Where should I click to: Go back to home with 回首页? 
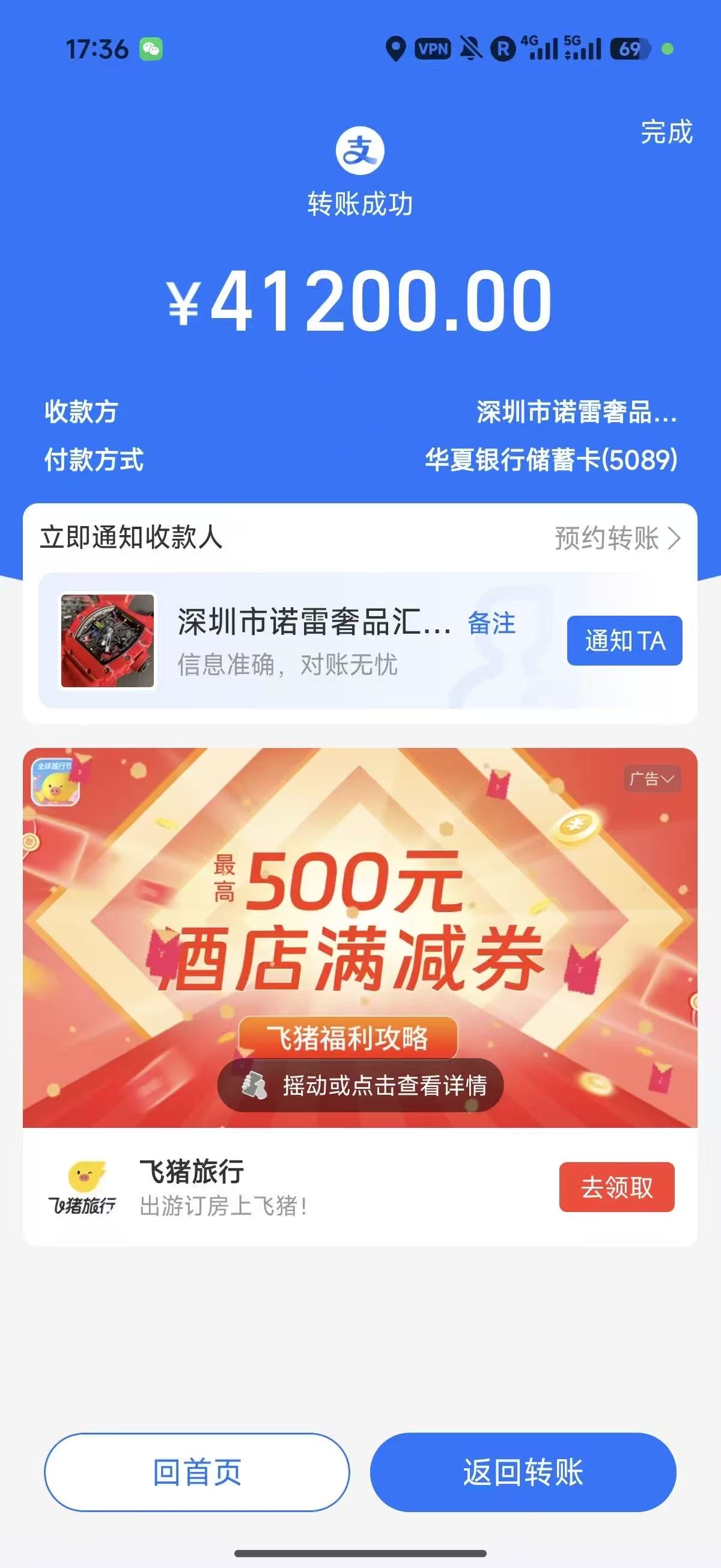[197, 1472]
